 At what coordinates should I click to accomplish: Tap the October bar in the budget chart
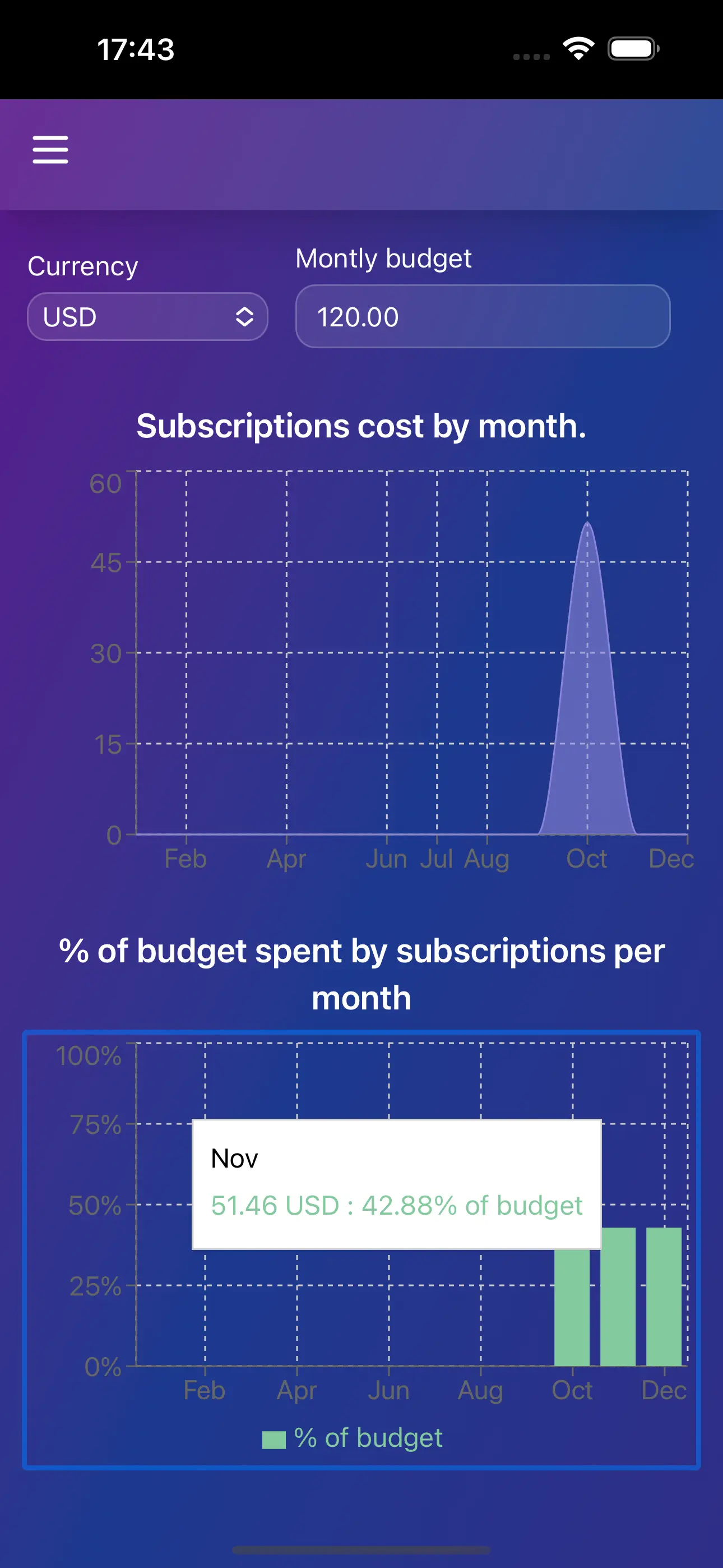(x=573, y=1309)
